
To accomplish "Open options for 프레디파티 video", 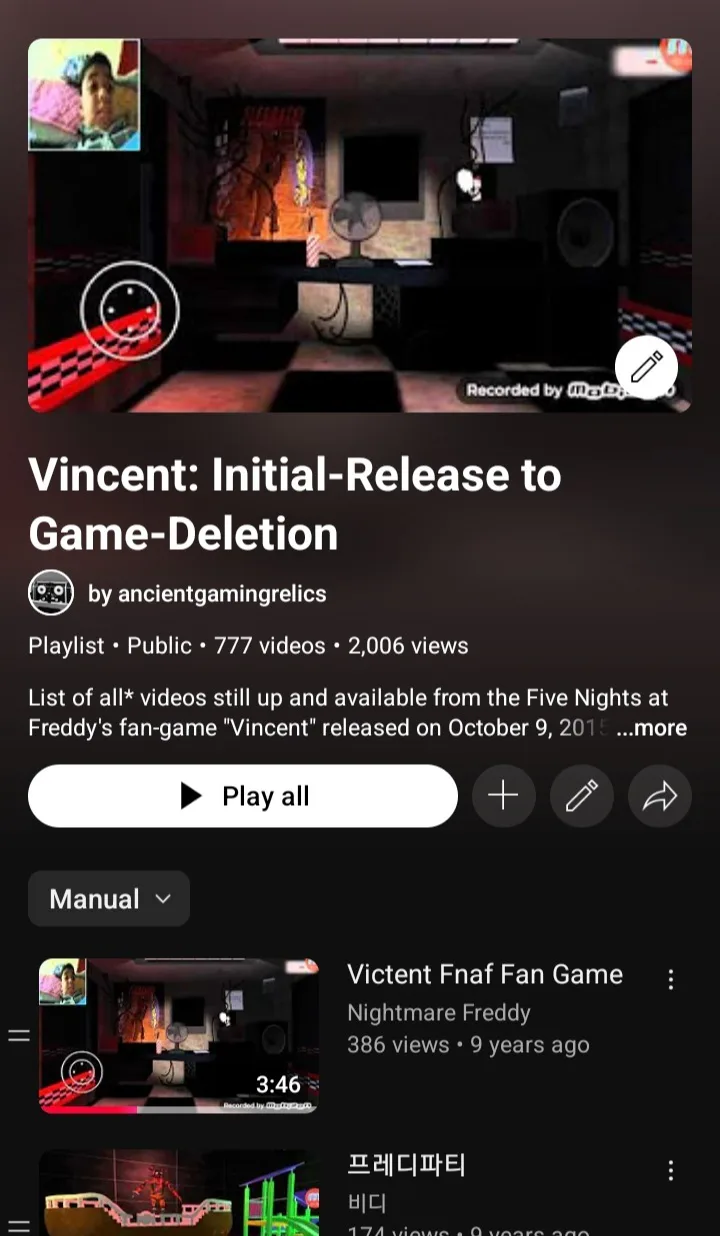I will point(671,1170).
